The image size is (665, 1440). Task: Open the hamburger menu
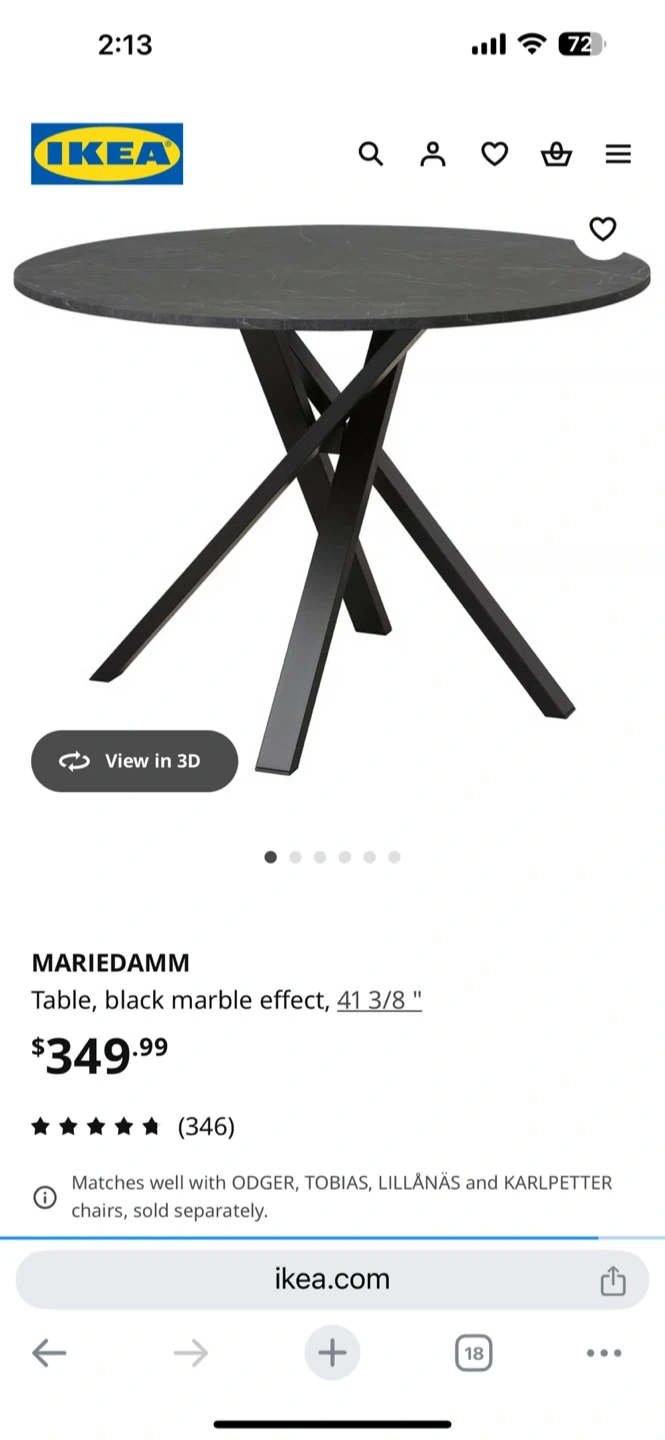(x=618, y=154)
